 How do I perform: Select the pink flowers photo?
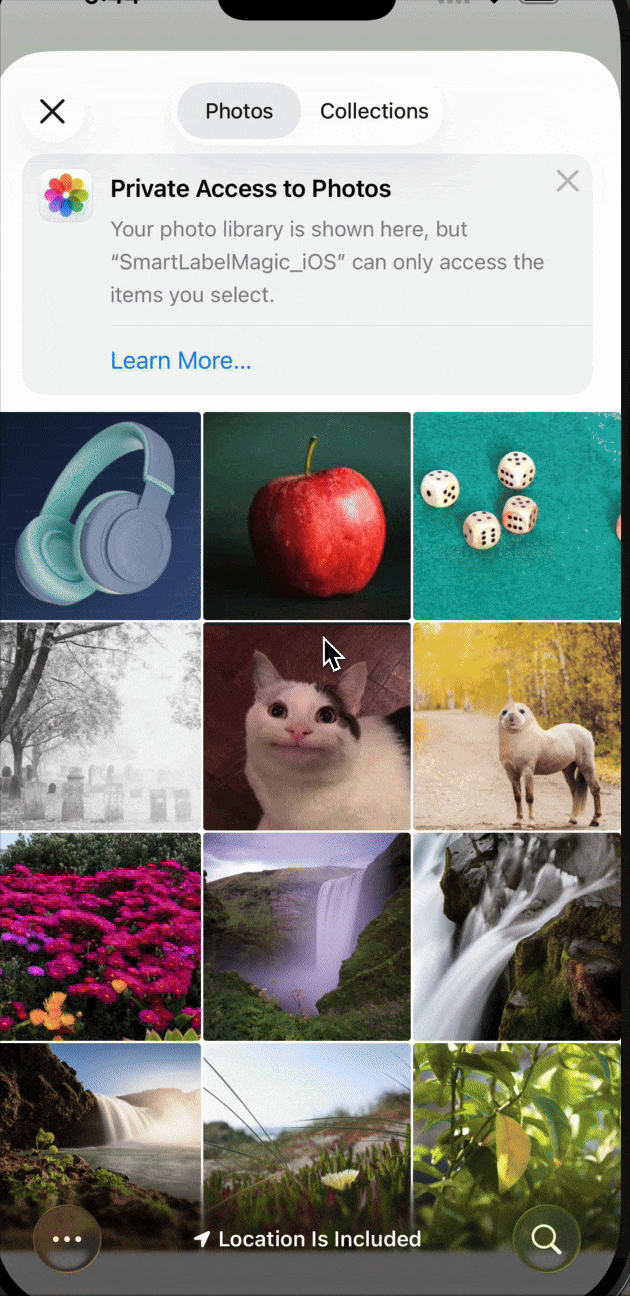point(100,936)
